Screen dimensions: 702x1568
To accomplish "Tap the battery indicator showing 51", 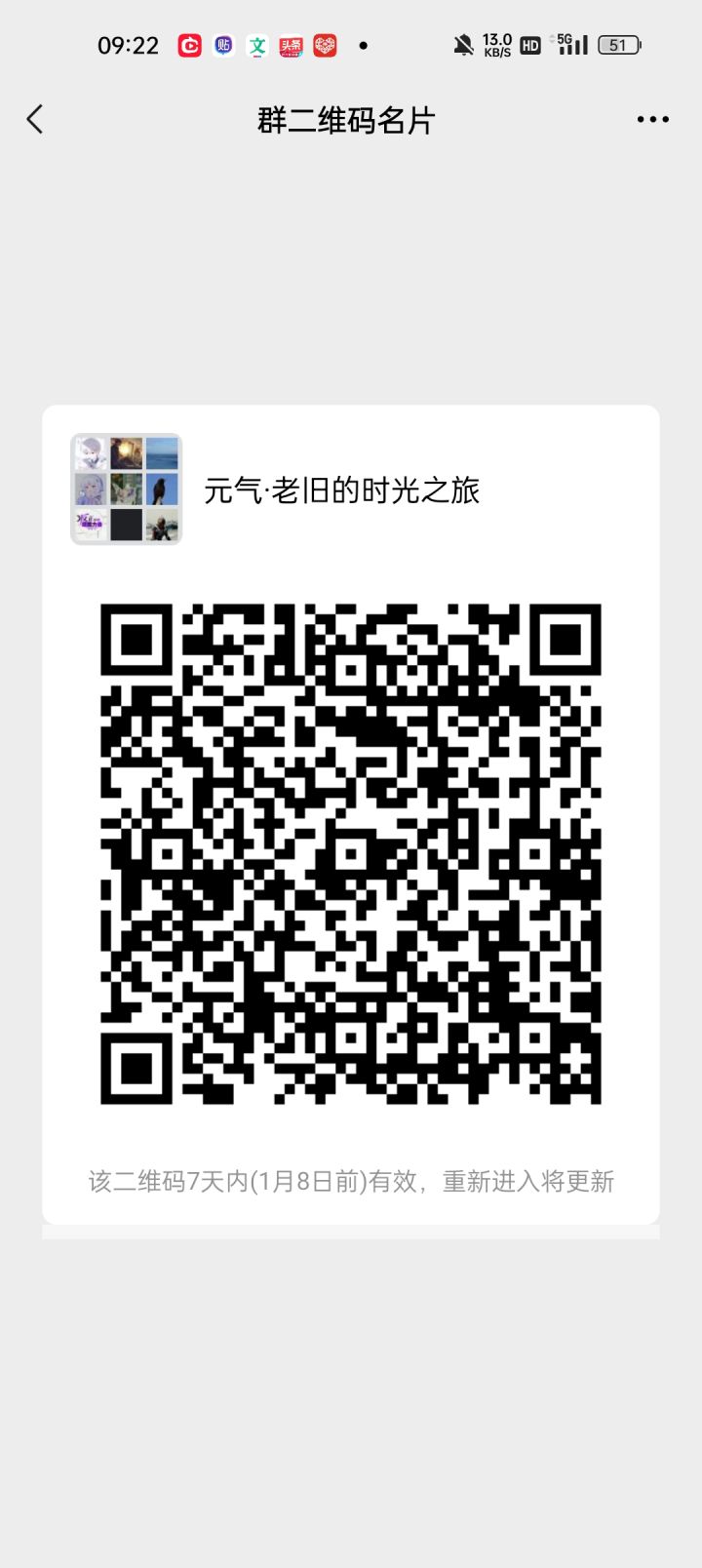I will click(617, 45).
